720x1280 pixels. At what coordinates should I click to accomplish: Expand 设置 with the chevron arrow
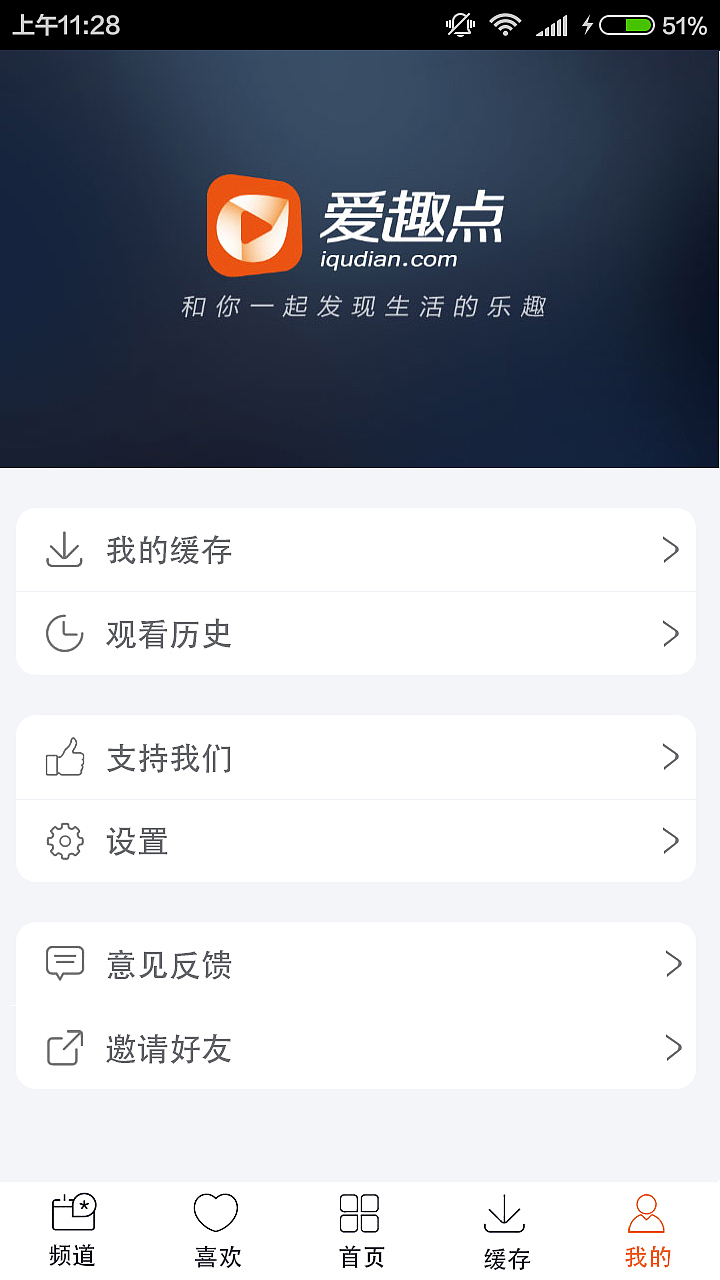[672, 841]
